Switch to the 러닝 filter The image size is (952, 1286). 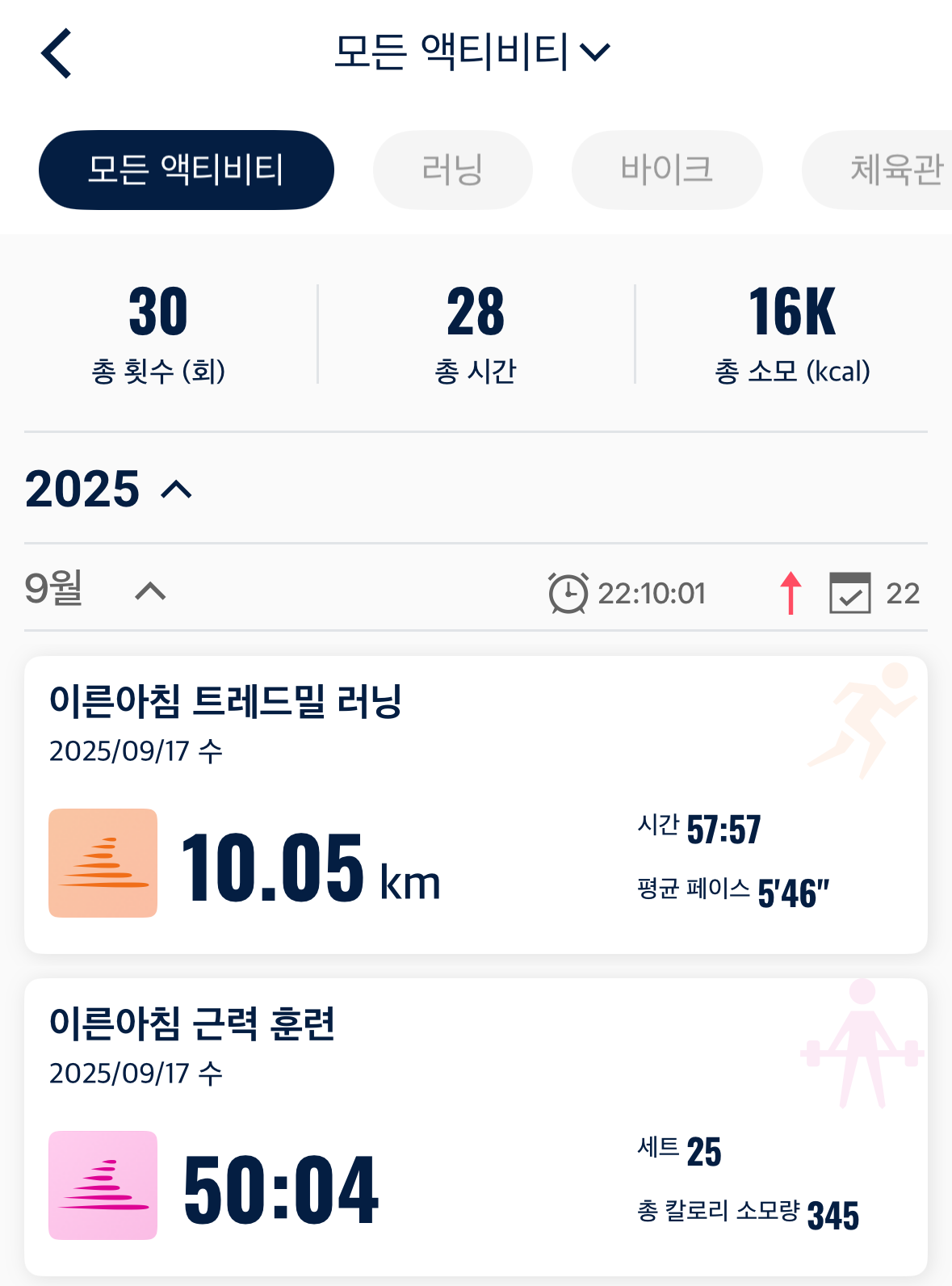(x=452, y=170)
